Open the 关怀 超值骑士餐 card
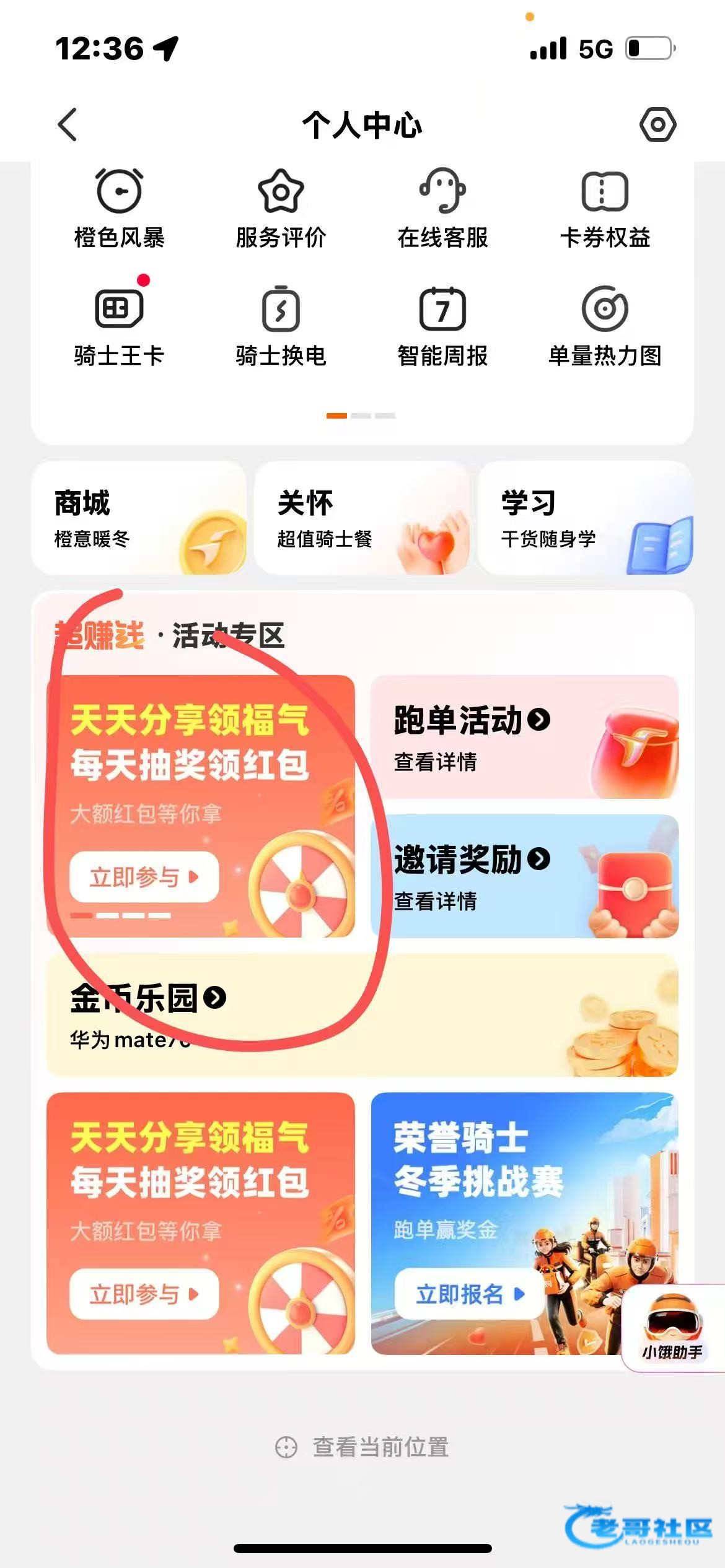The height and width of the screenshot is (1568, 725). (x=362, y=518)
